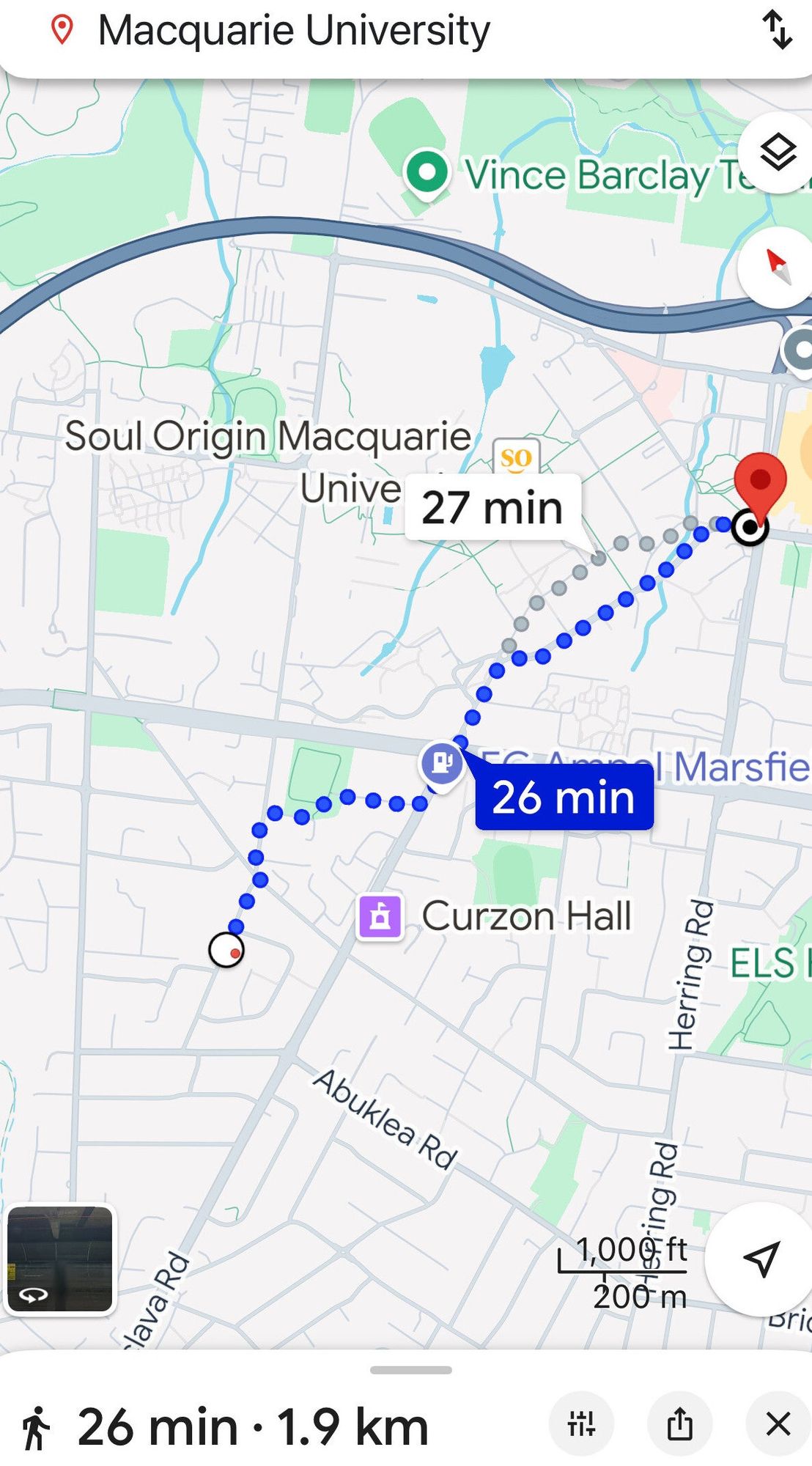
Task: Open Soul Origin Macquarie marker
Action: coord(516,458)
